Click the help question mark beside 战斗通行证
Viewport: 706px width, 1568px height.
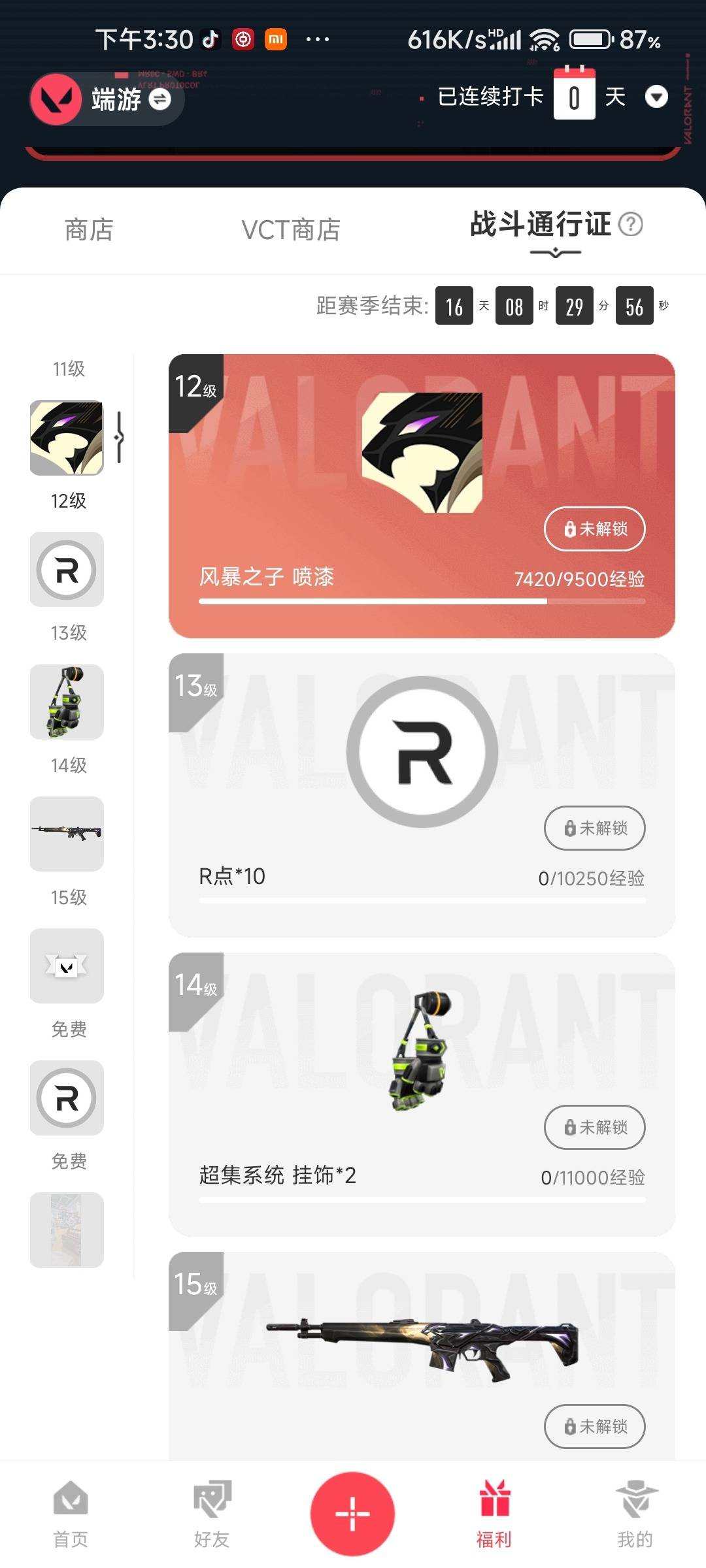coord(631,226)
